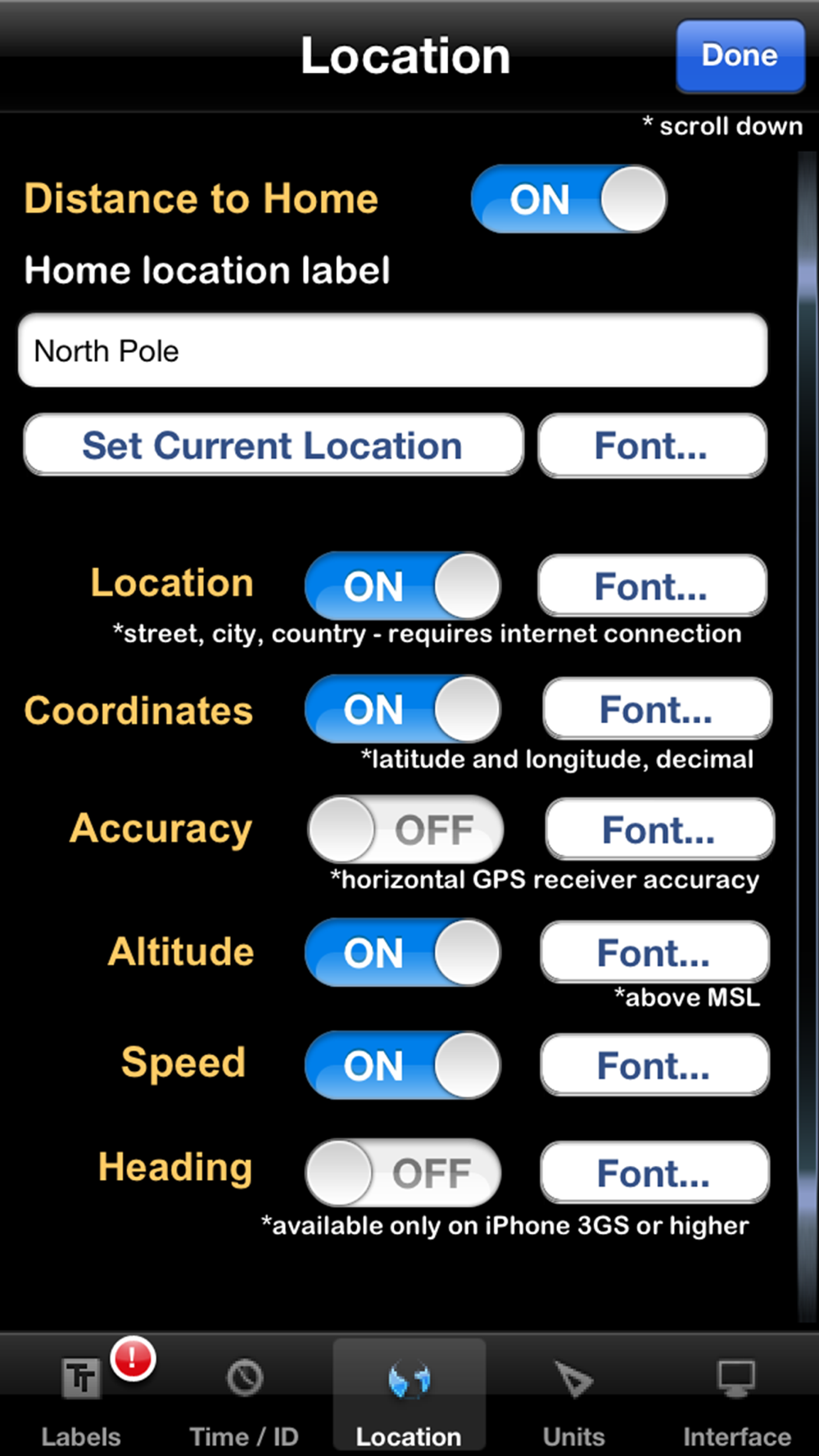Enable the Heading toggle
Viewport: 819px width, 1456px height.
coord(403,1173)
